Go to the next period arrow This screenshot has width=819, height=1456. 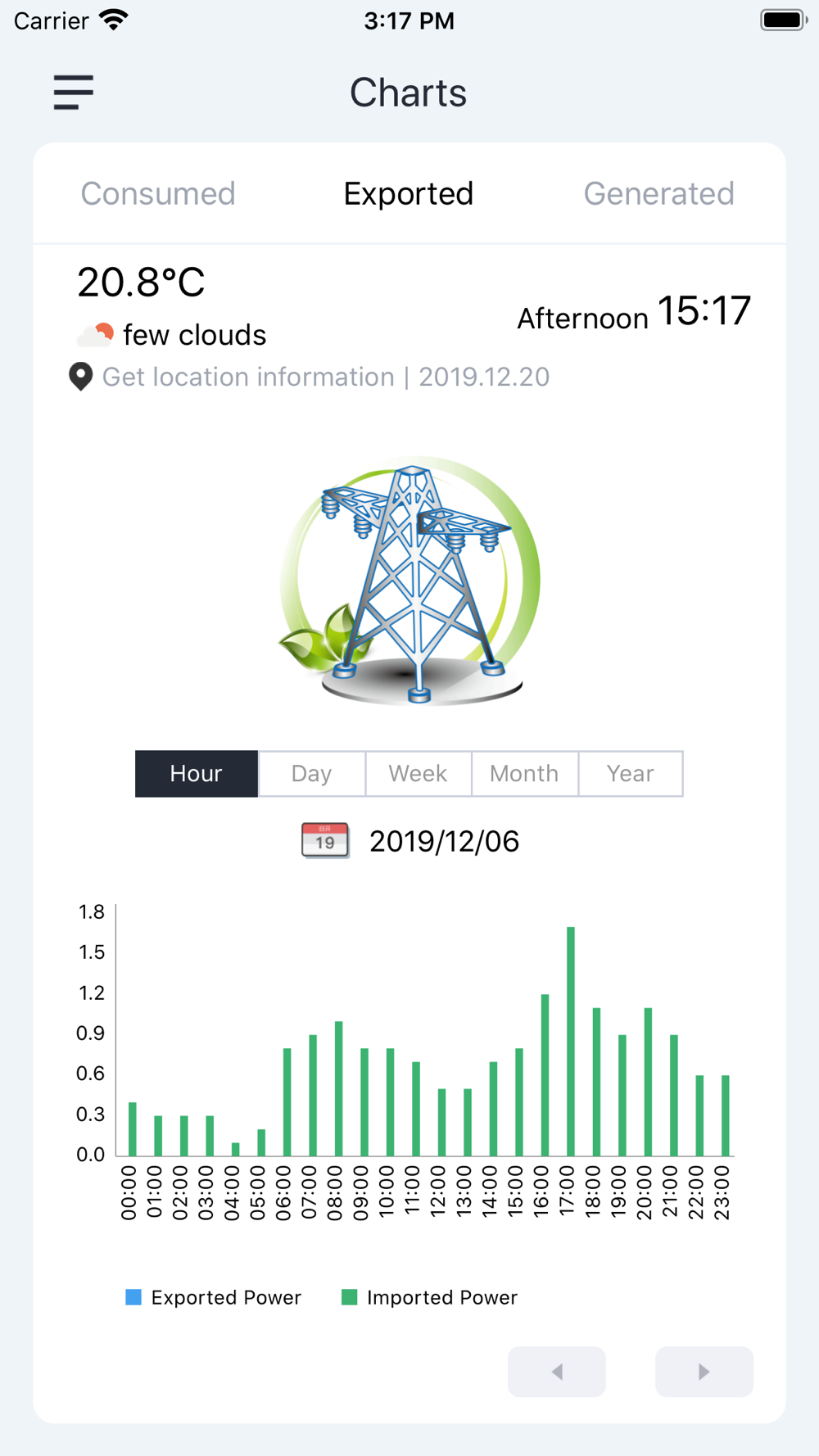click(704, 1372)
